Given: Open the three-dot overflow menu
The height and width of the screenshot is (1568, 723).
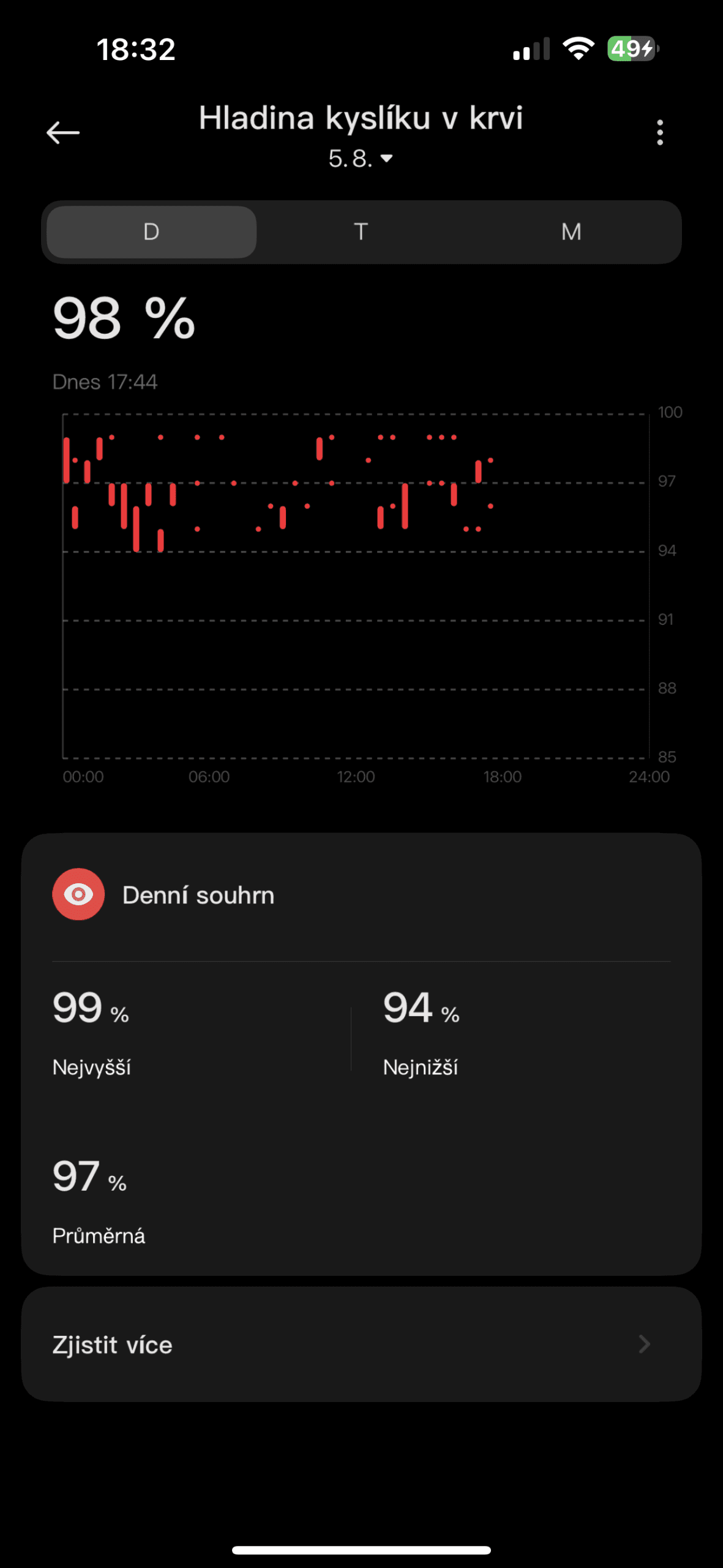Looking at the screenshot, I should click(659, 132).
